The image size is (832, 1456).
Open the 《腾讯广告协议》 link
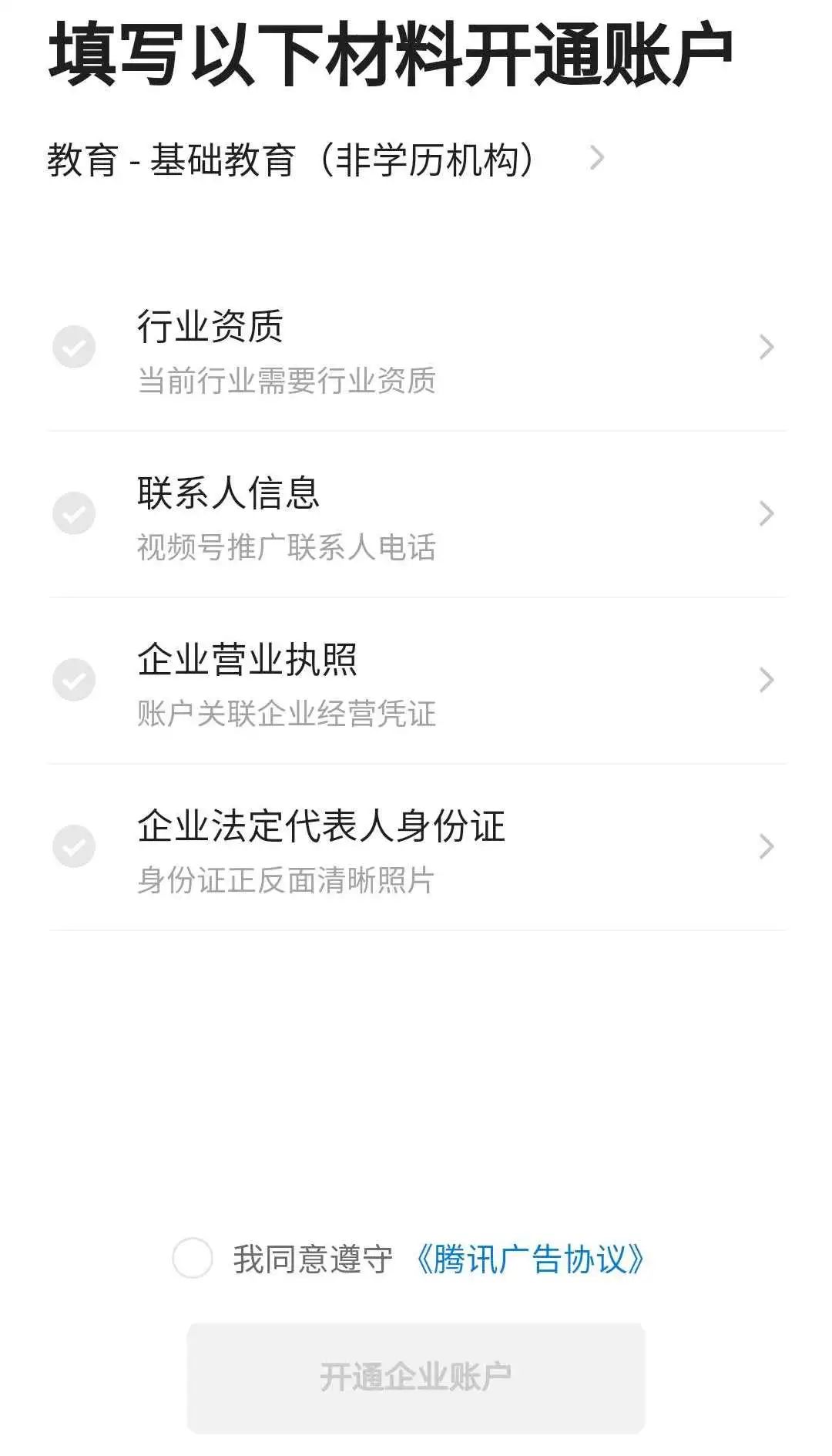pyautogui.click(x=528, y=1259)
